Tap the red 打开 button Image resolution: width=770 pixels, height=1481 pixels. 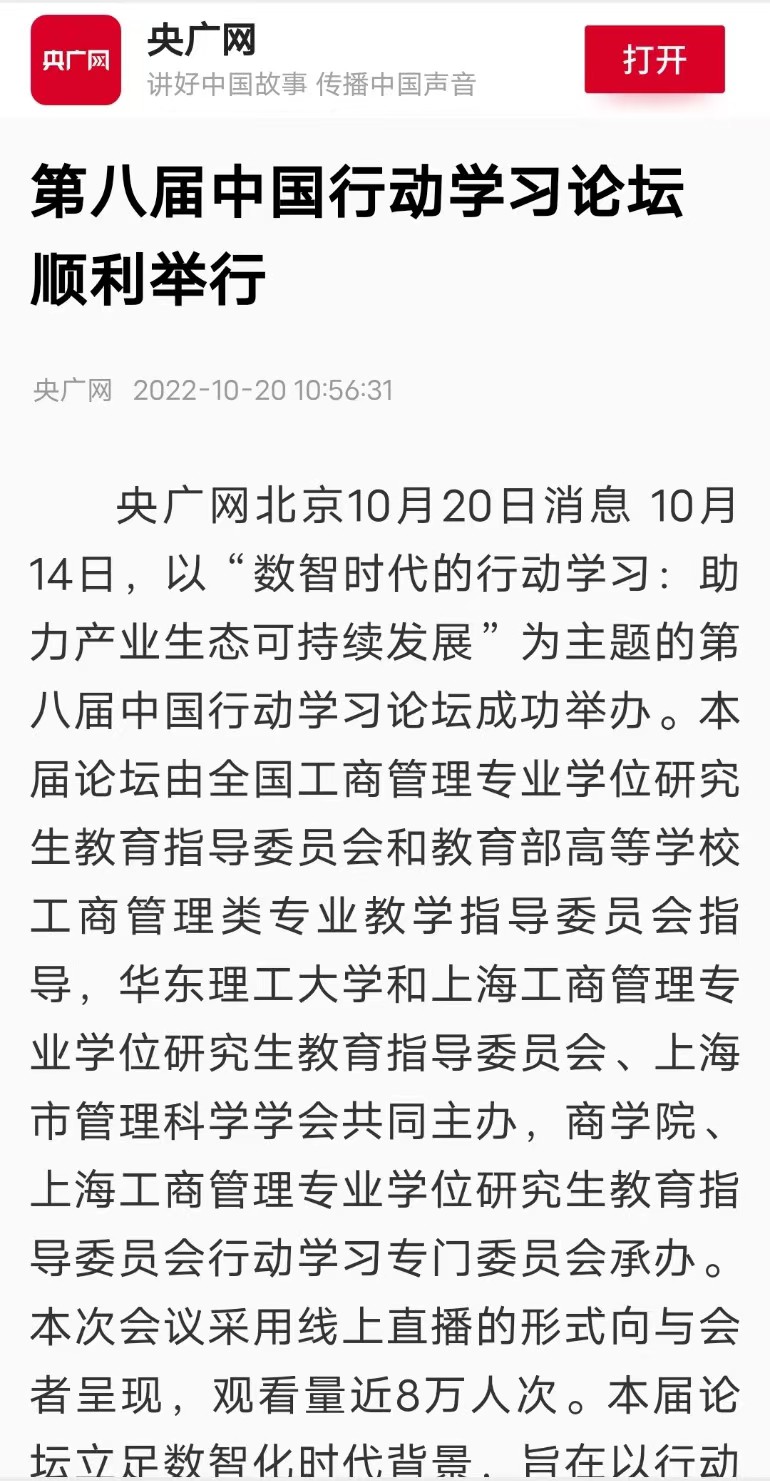coord(654,60)
